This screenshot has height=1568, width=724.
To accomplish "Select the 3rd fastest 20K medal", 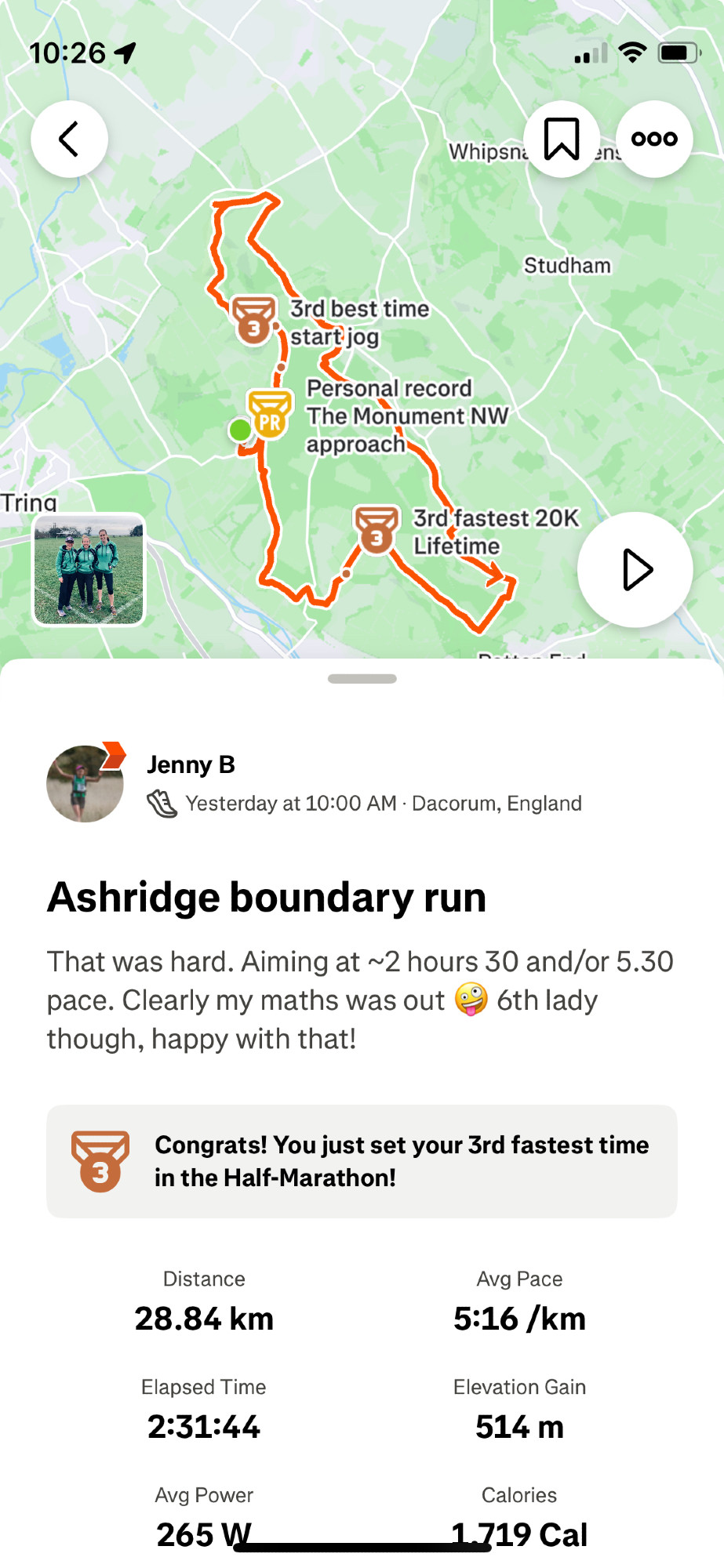I will point(377,530).
